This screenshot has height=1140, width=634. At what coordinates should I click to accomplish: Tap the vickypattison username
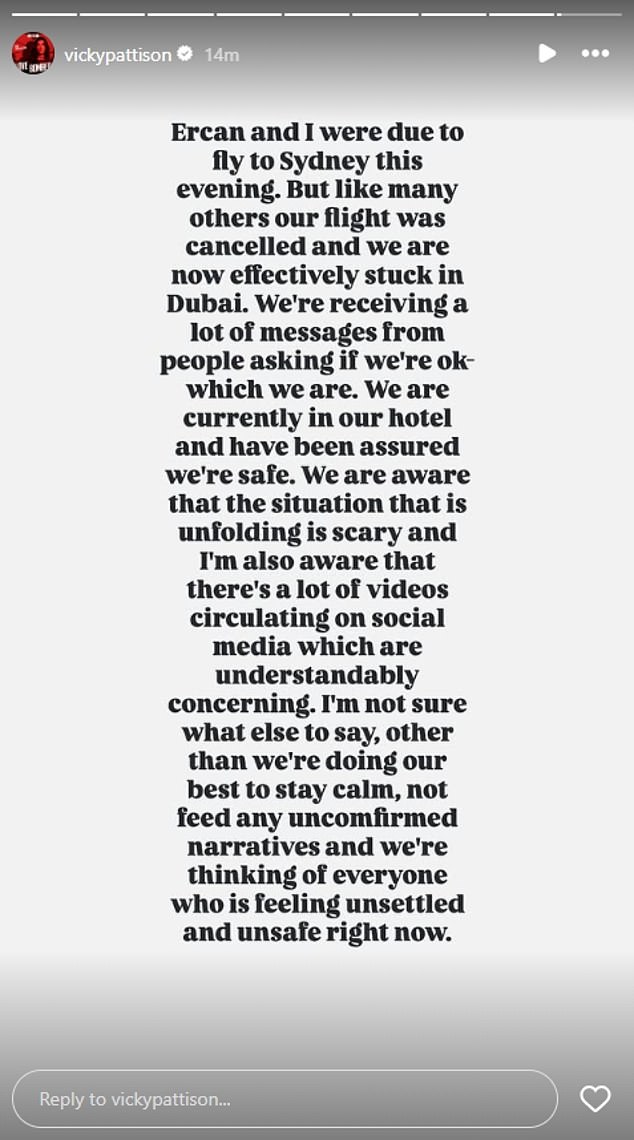(x=118, y=55)
